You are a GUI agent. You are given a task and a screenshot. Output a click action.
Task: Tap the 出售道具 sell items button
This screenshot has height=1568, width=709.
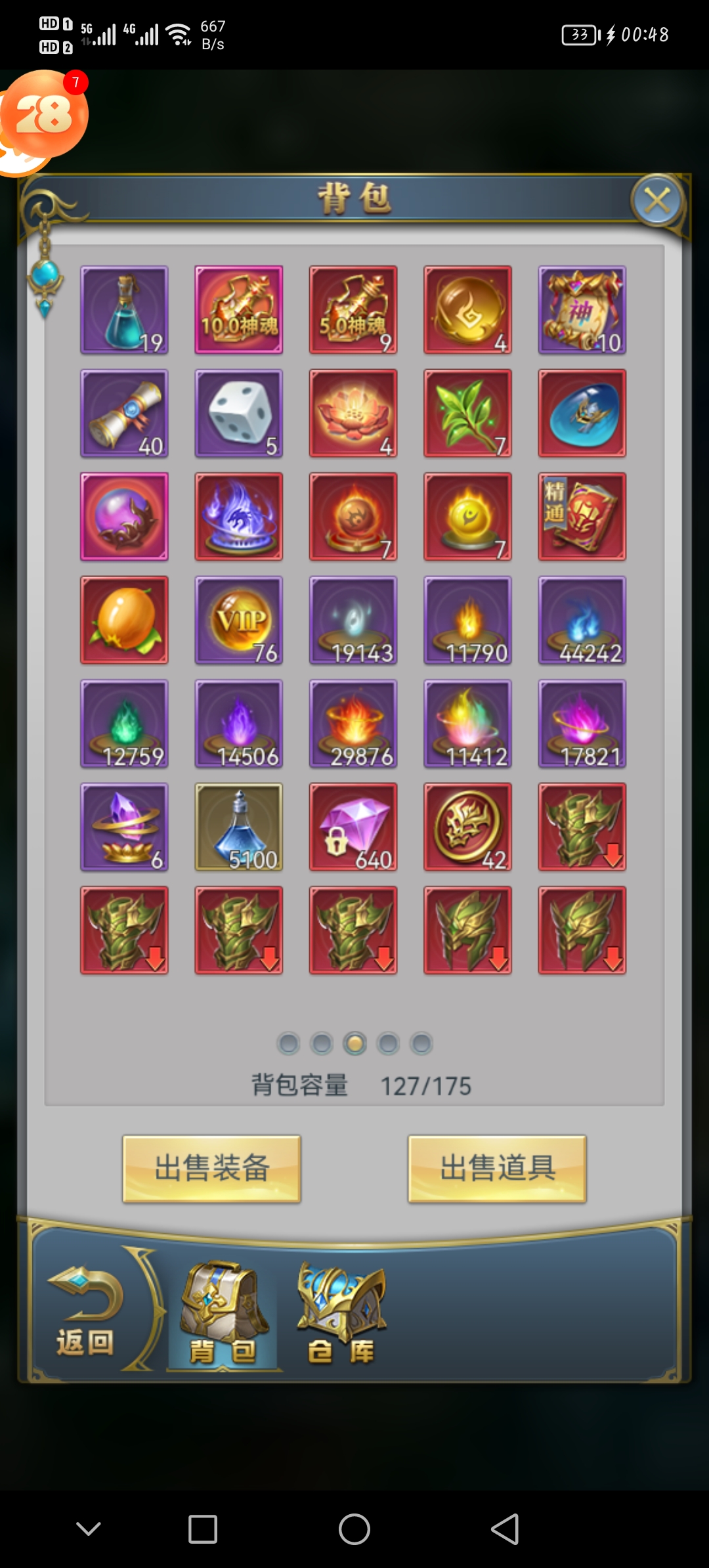[x=497, y=1169]
